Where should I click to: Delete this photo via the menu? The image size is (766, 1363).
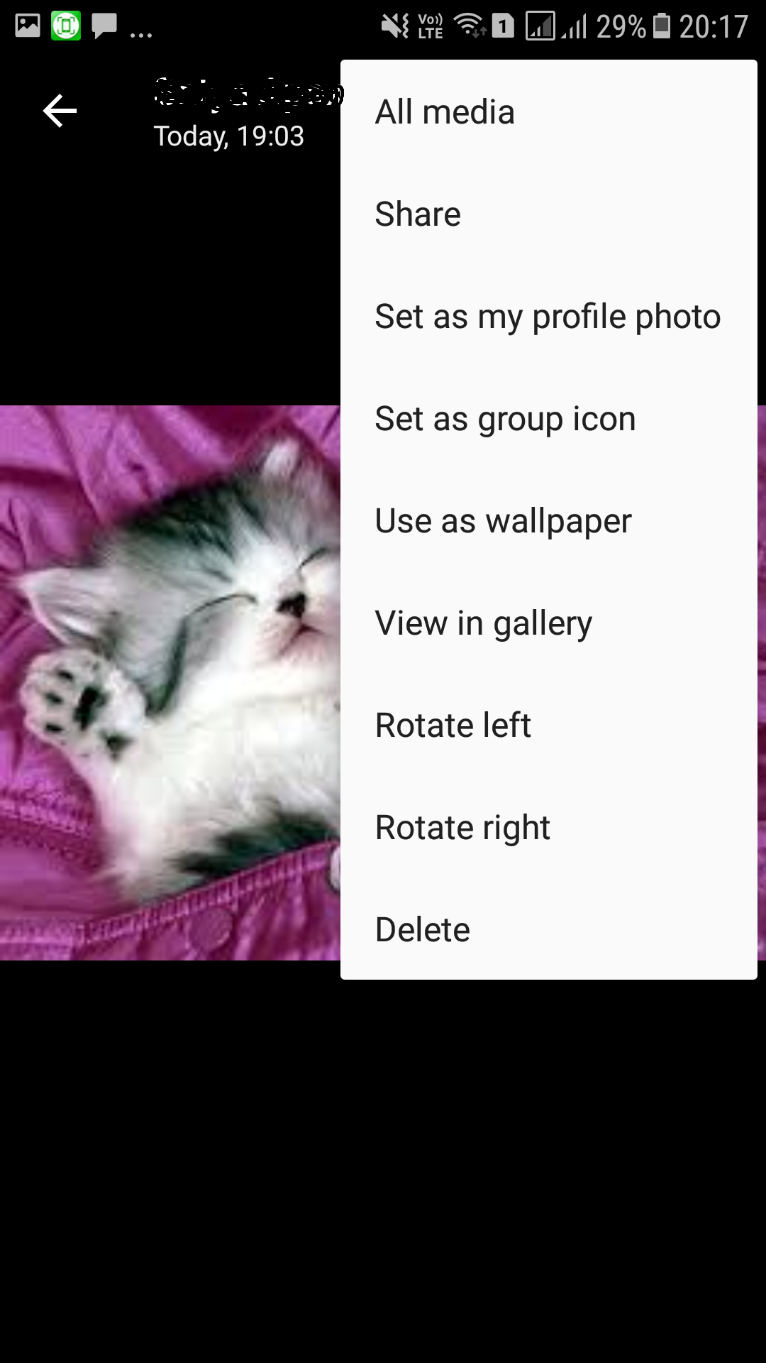tap(548, 928)
